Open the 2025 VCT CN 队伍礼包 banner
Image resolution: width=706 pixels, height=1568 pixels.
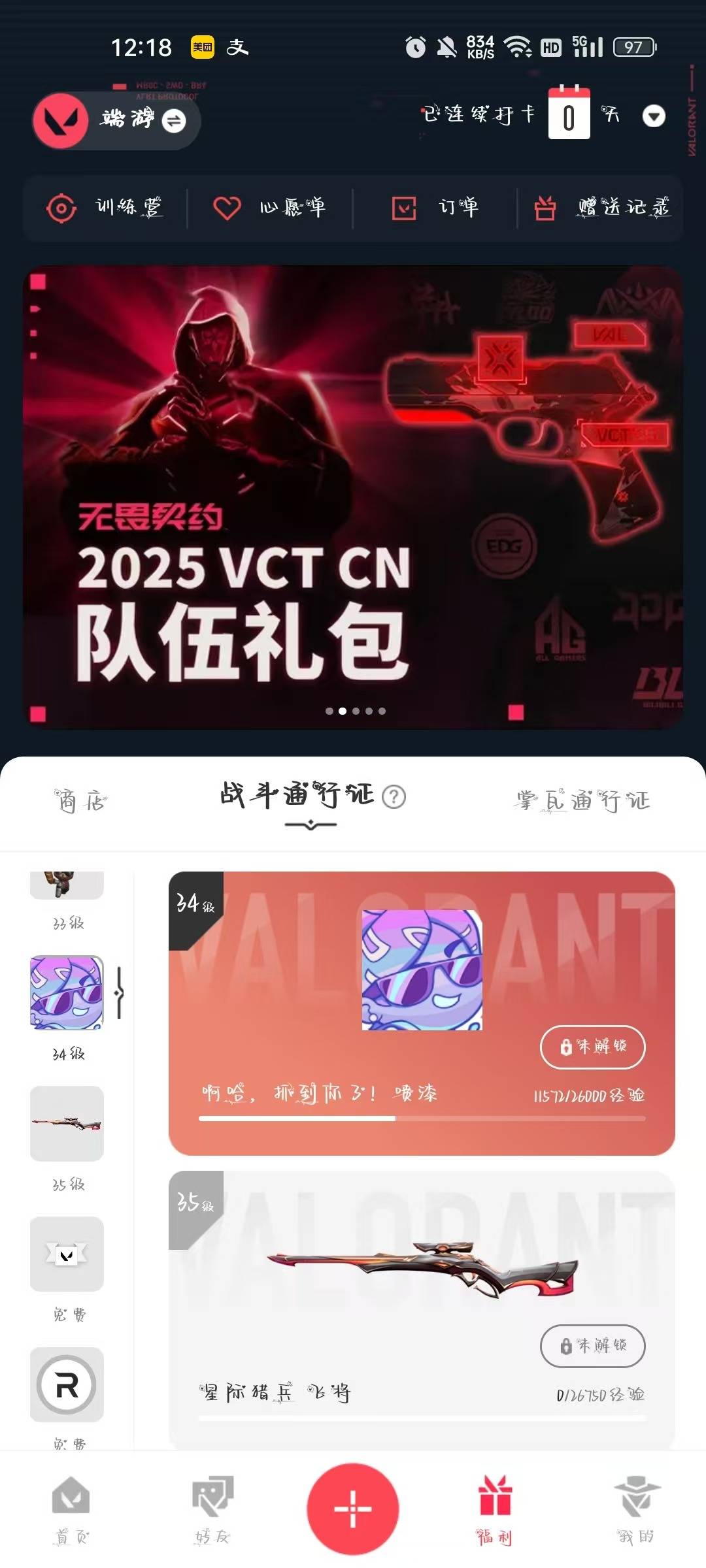(x=353, y=497)
